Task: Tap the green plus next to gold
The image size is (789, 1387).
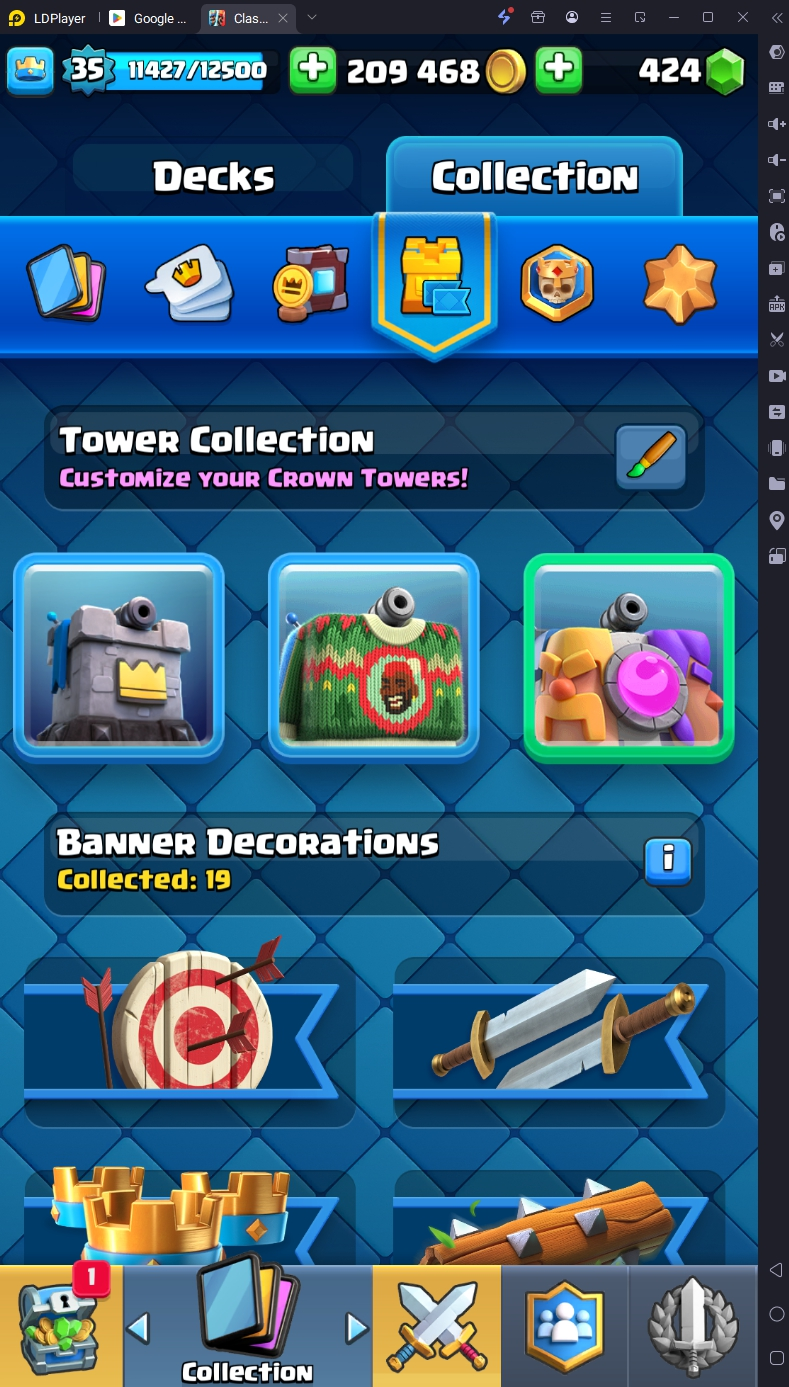Action: [314, 70]
